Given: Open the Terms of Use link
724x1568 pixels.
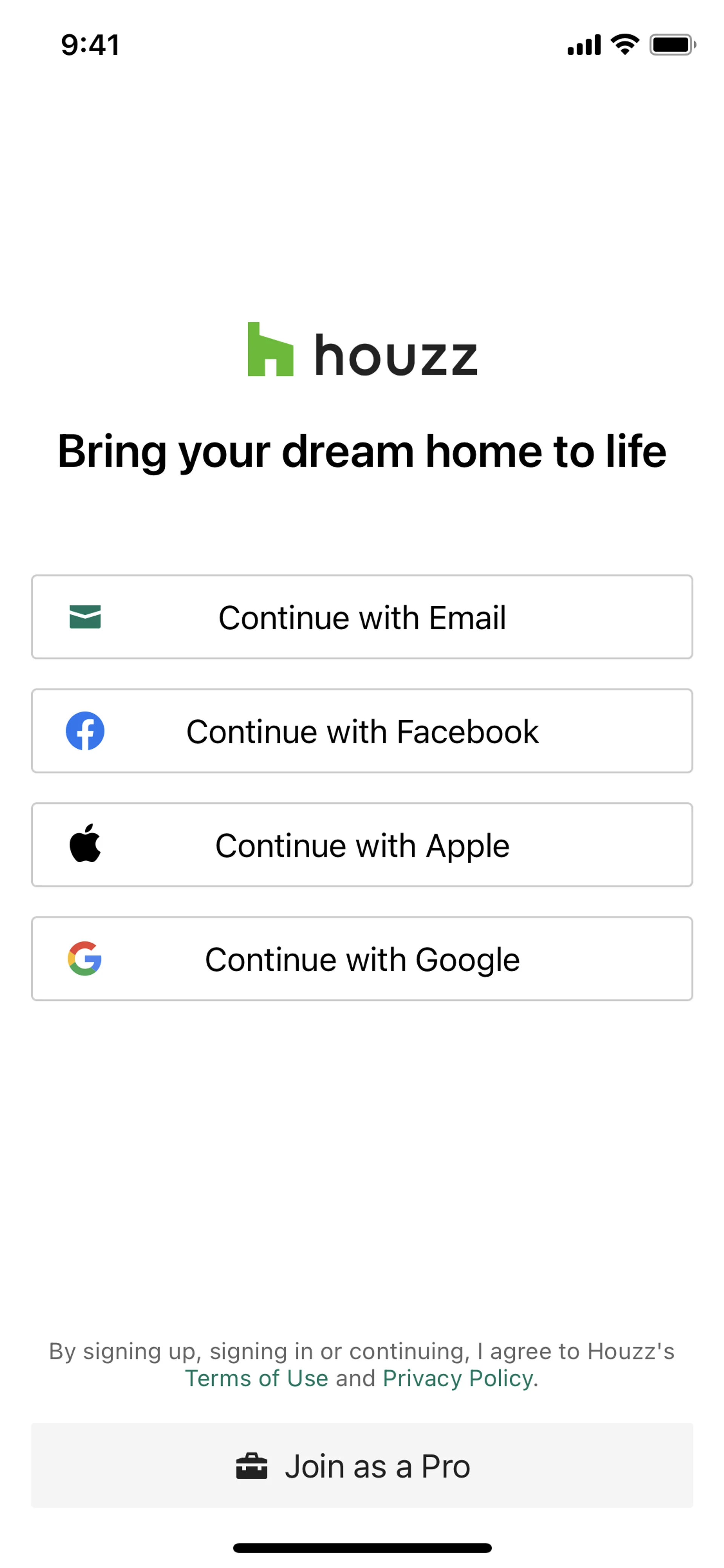Looking at the screenshot, I should [x=256, y=1378].
